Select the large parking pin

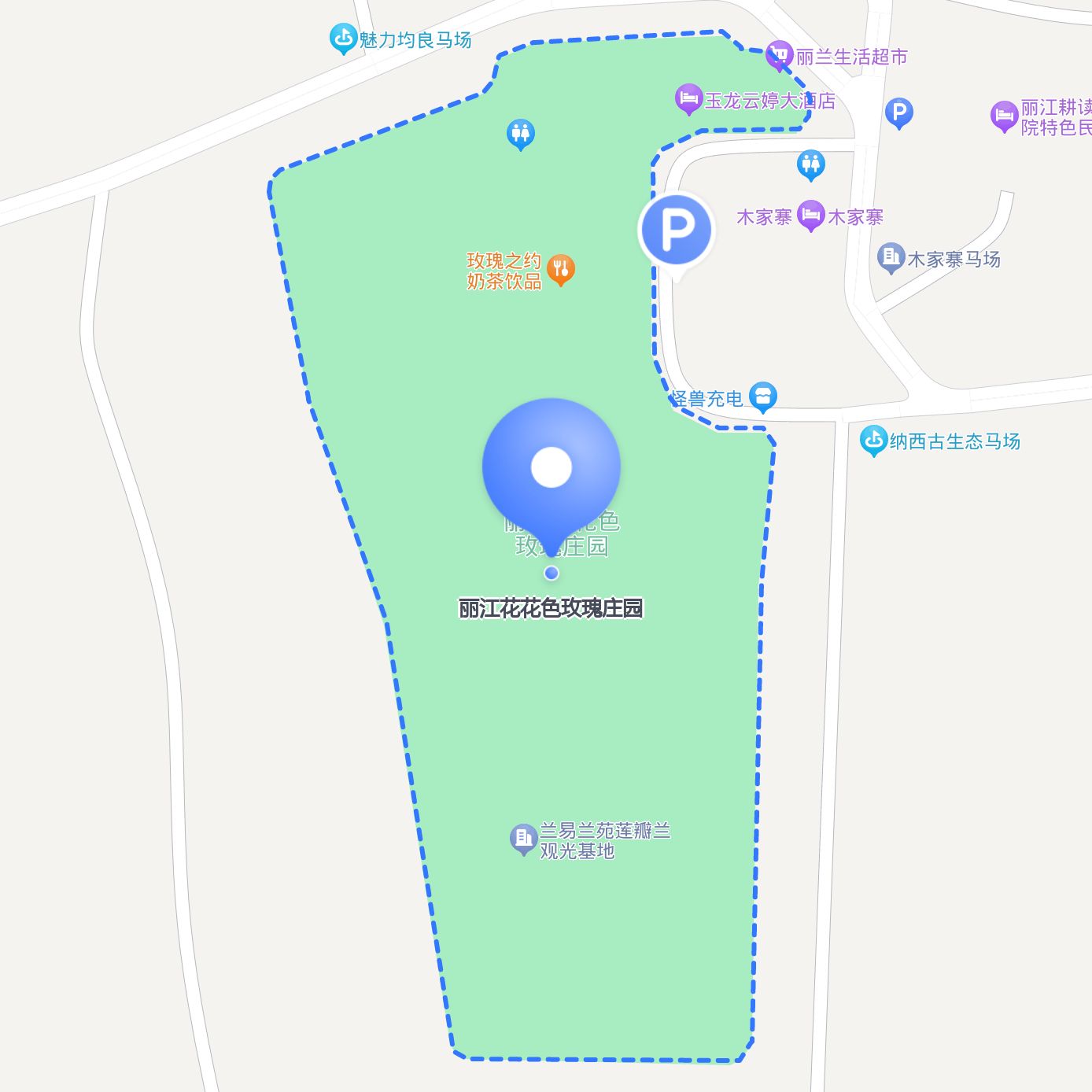677,230
